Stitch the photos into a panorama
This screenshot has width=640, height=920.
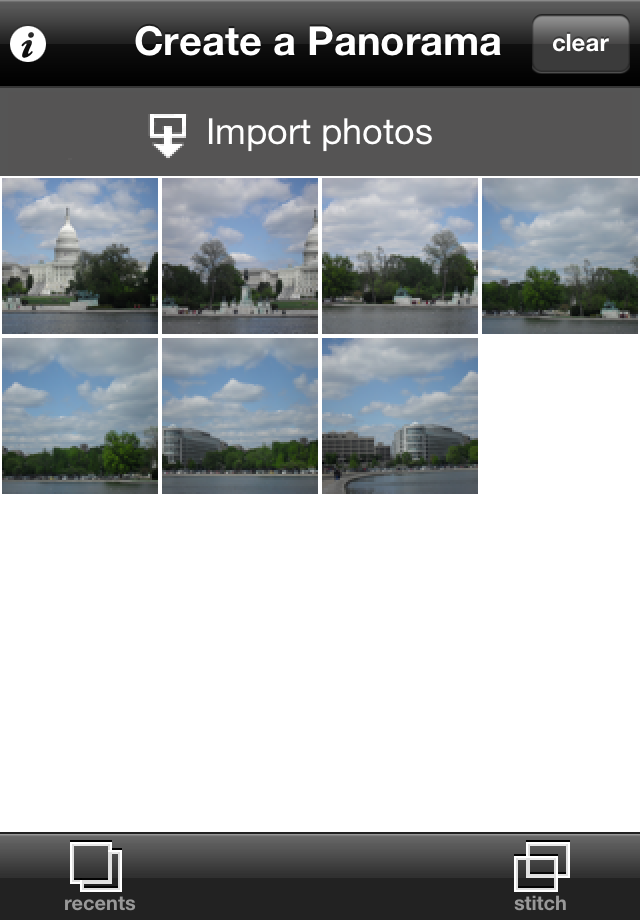coord(540,876)
